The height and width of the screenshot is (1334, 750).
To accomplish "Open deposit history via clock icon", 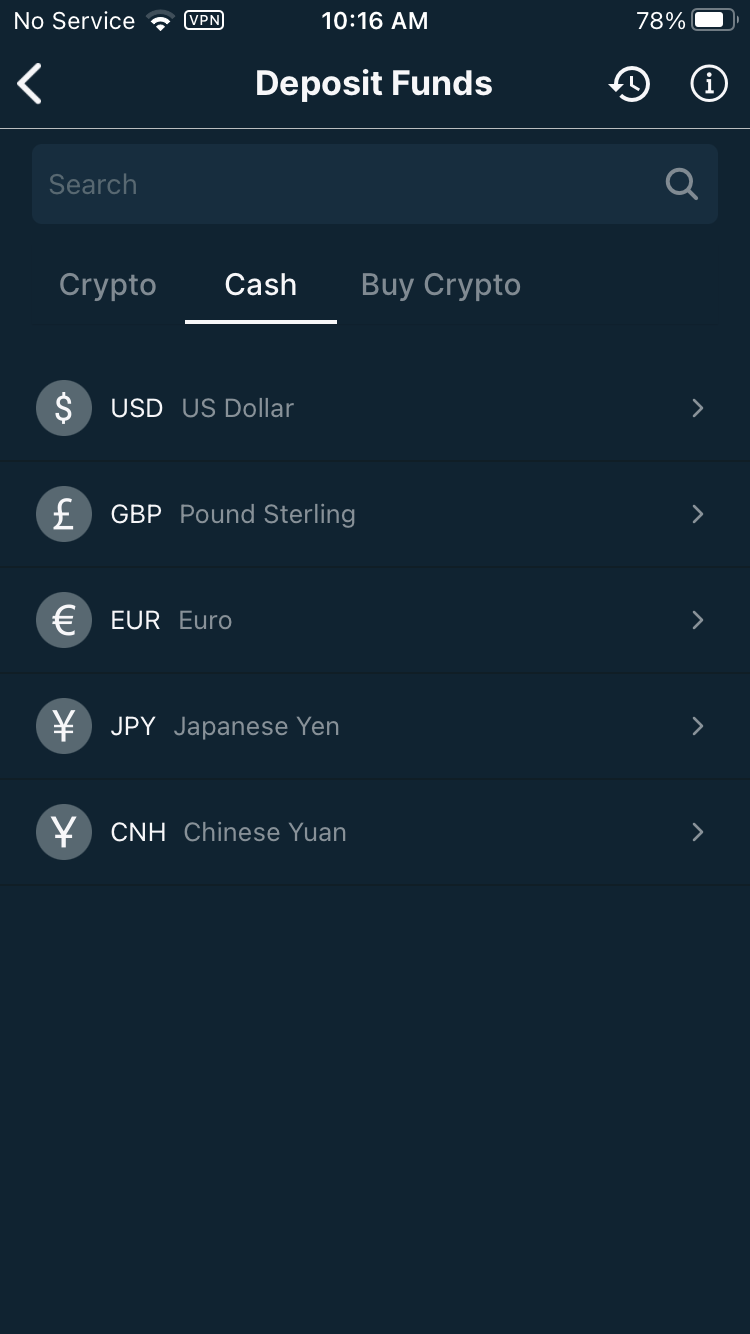I will (629, 84).
